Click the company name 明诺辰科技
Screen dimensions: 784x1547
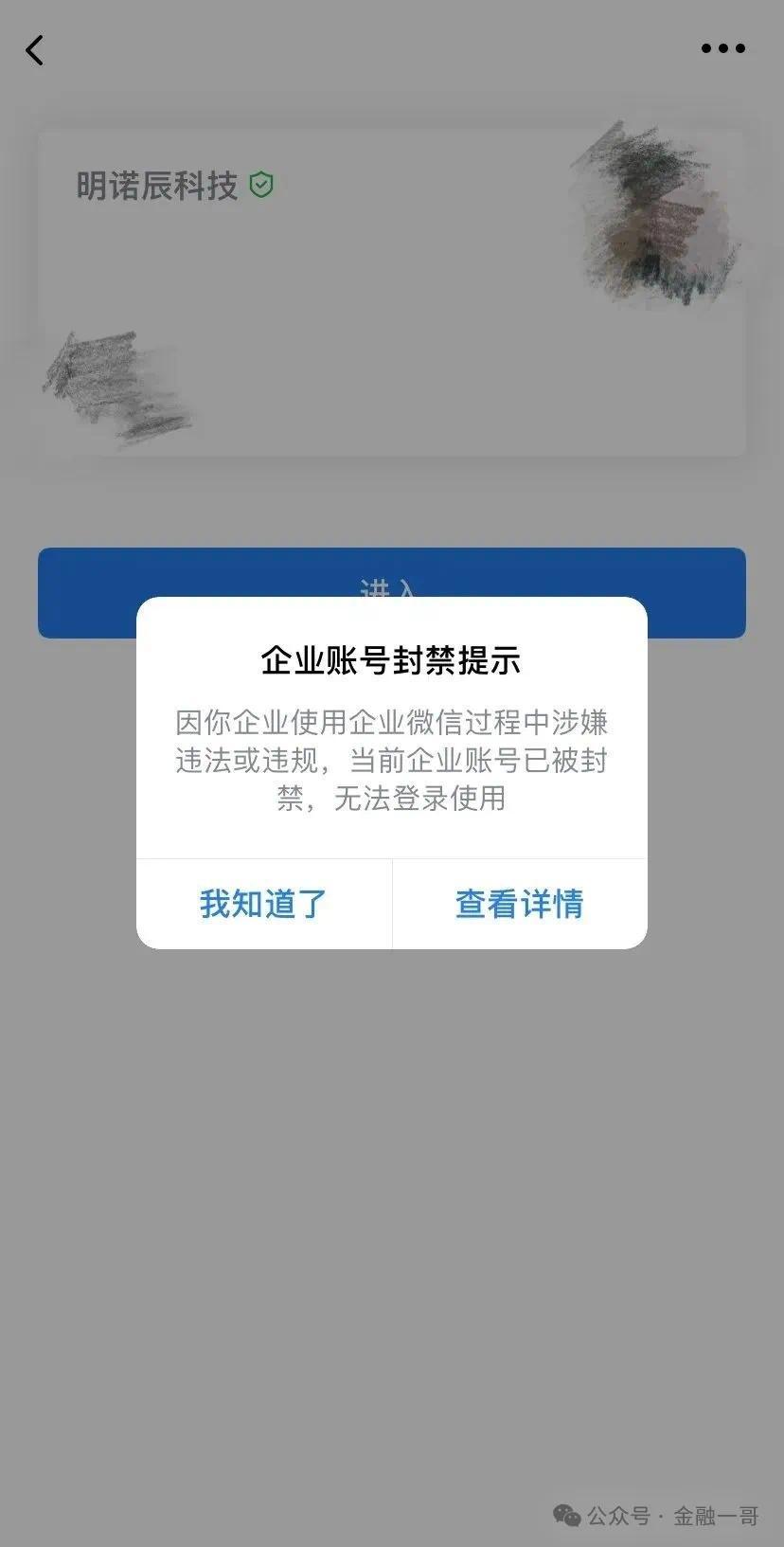point(156,184)
